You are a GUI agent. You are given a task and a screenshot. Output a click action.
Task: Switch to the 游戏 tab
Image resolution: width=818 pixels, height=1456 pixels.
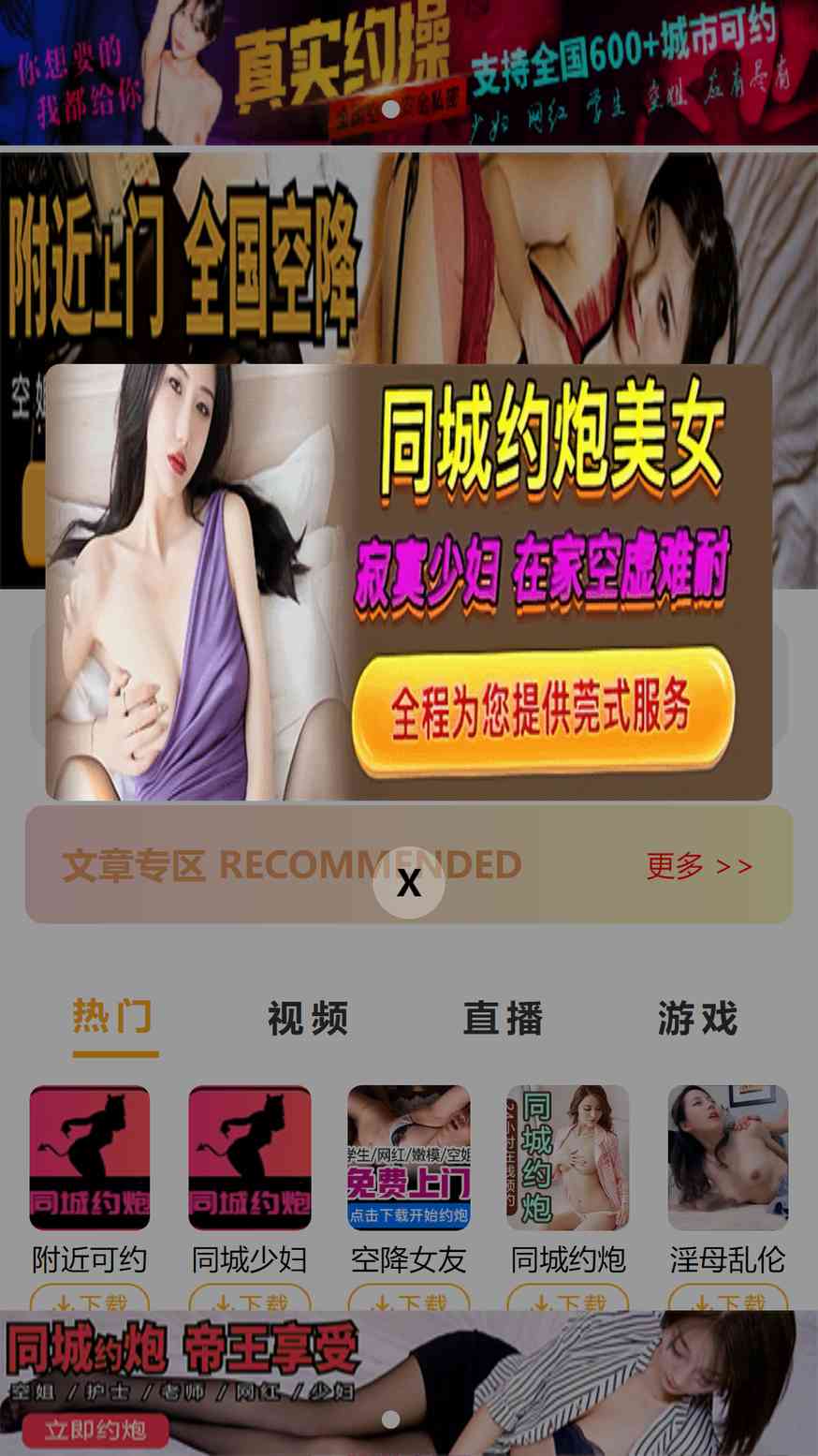click(x=698, y=1018)
